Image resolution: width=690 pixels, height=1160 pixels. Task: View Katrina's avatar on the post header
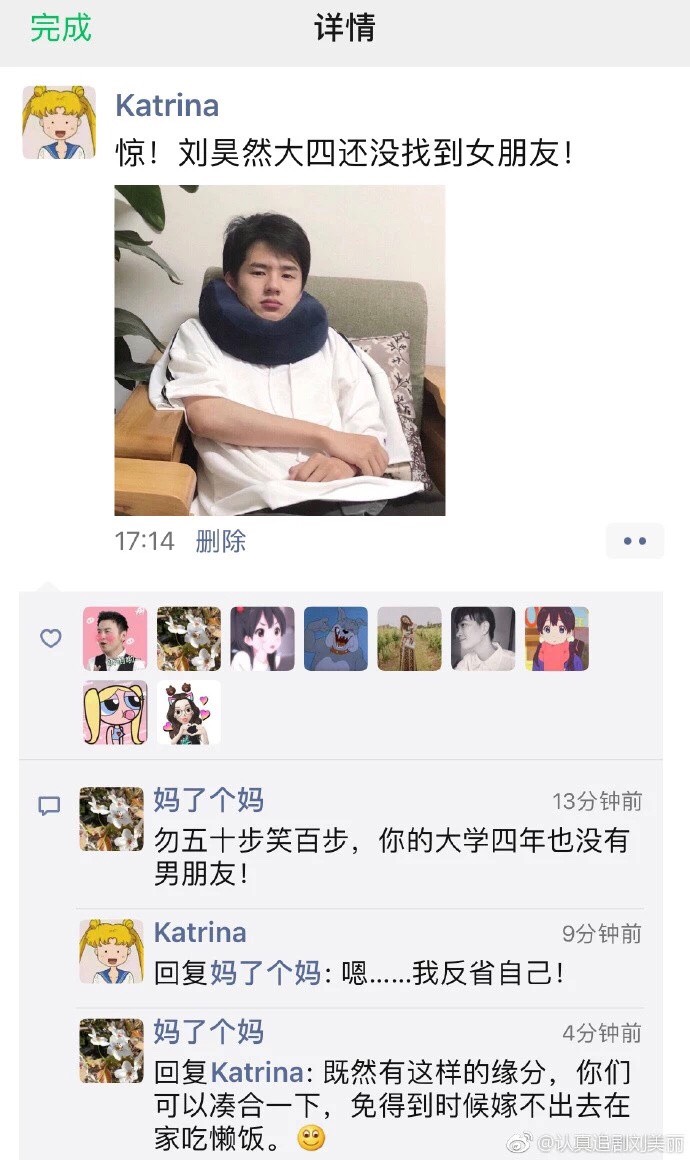[x=59, y=122]
